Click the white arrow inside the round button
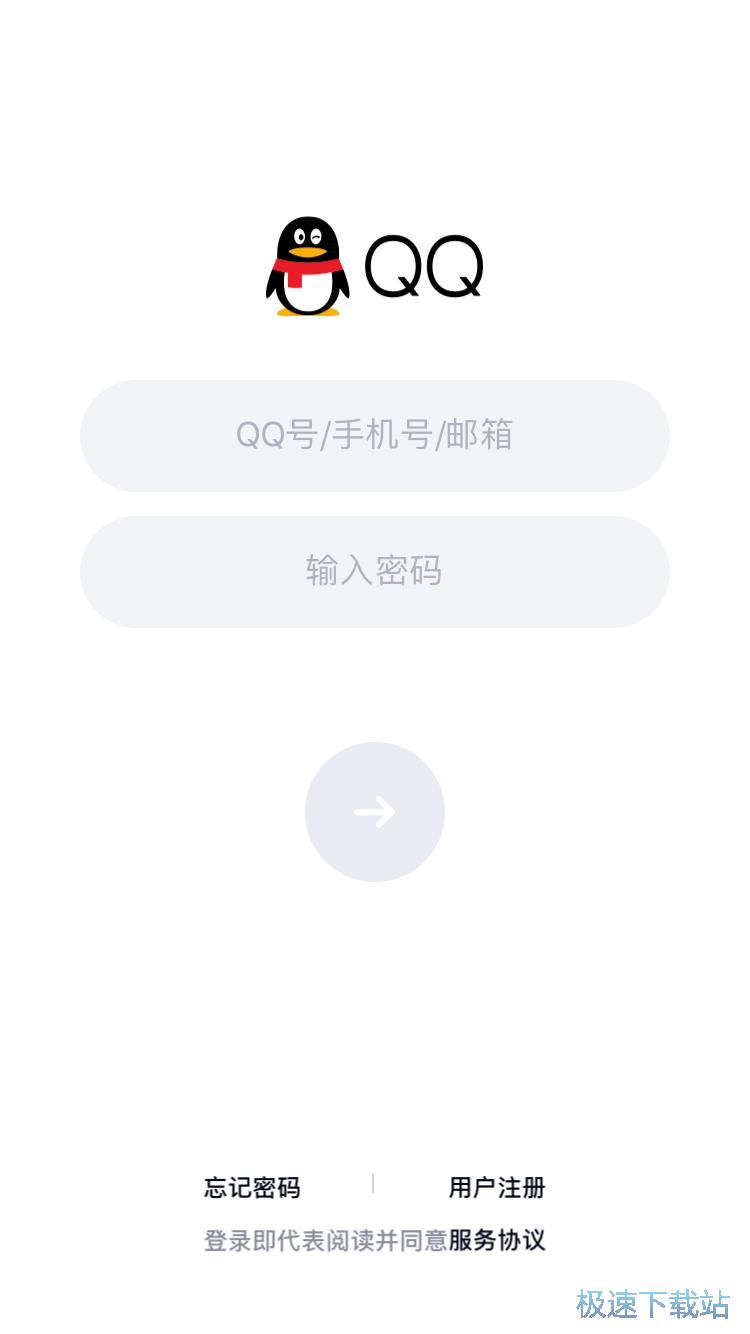 [x=375, y=812]
